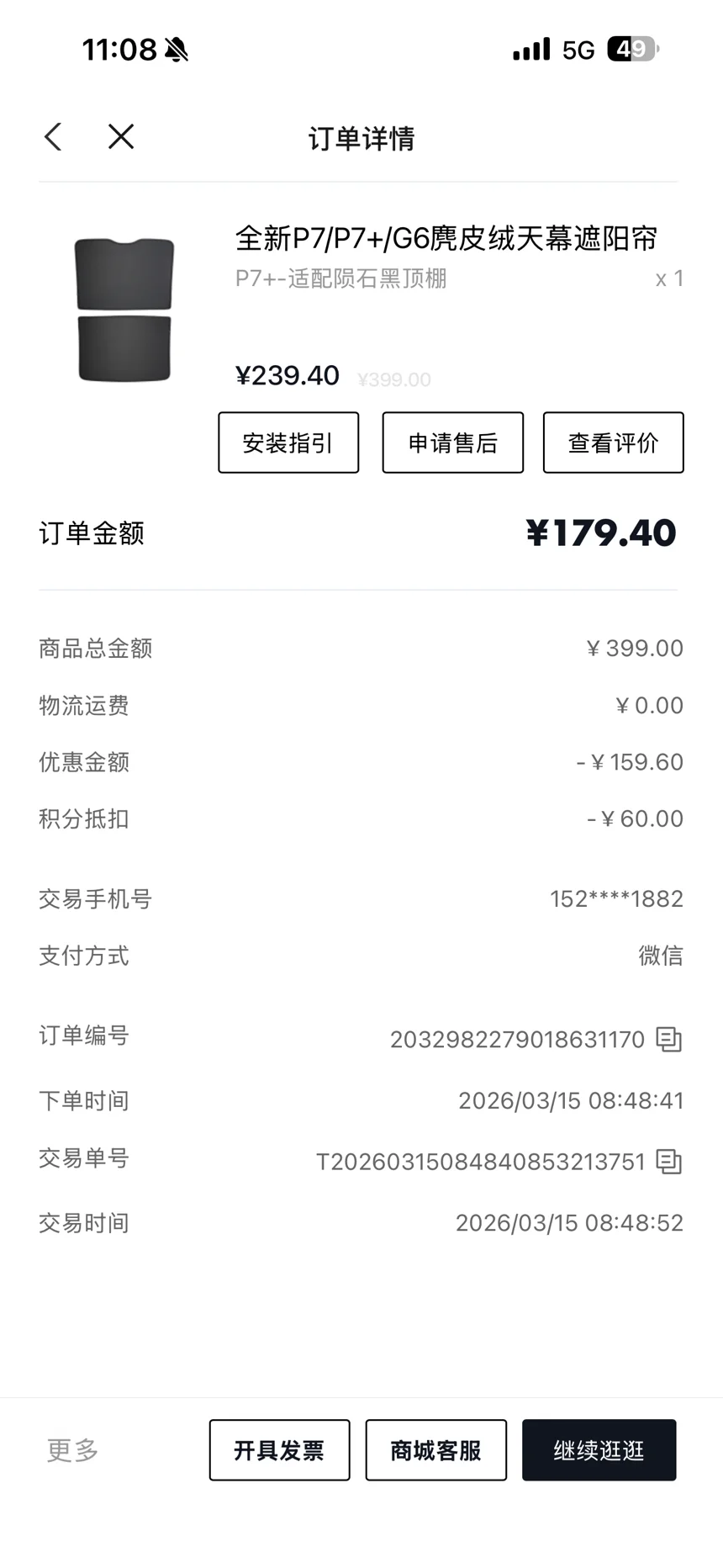Open 更多 options at the bottom
Image resolution: width=723 pixels, height=1568 pixels.
[73, 1449]
